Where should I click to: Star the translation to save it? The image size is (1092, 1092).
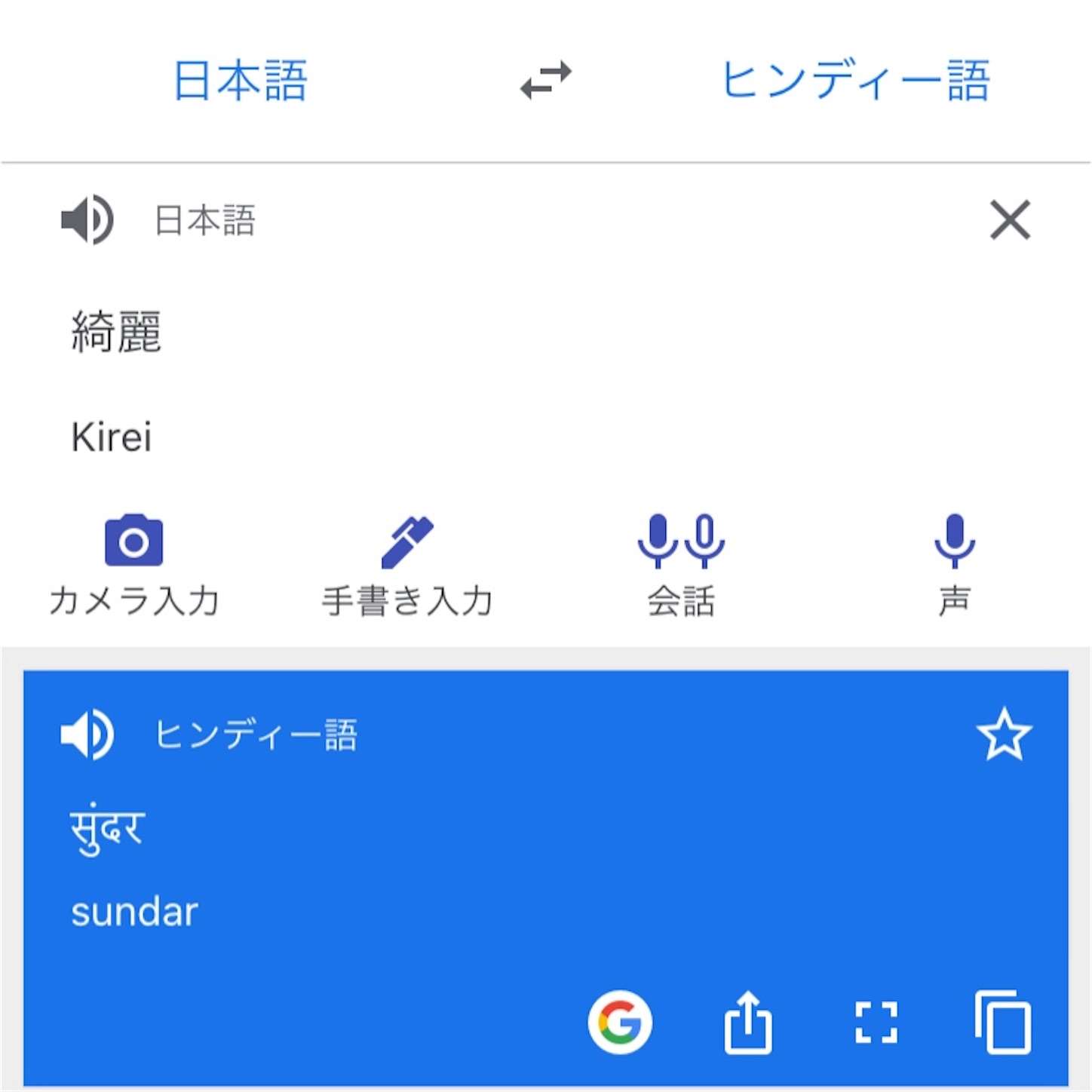coord(1004,734)
